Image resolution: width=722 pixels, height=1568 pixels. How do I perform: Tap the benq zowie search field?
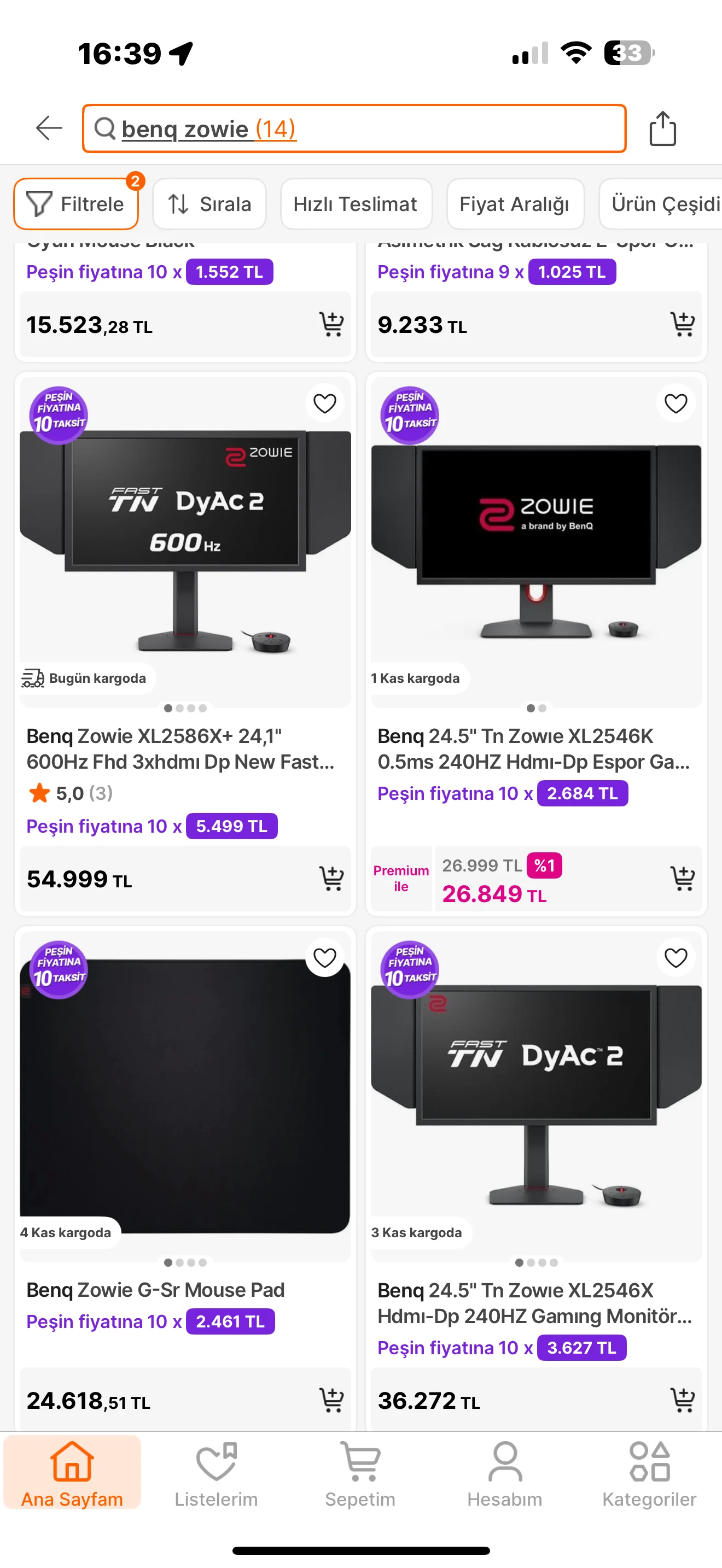(354, 128)
